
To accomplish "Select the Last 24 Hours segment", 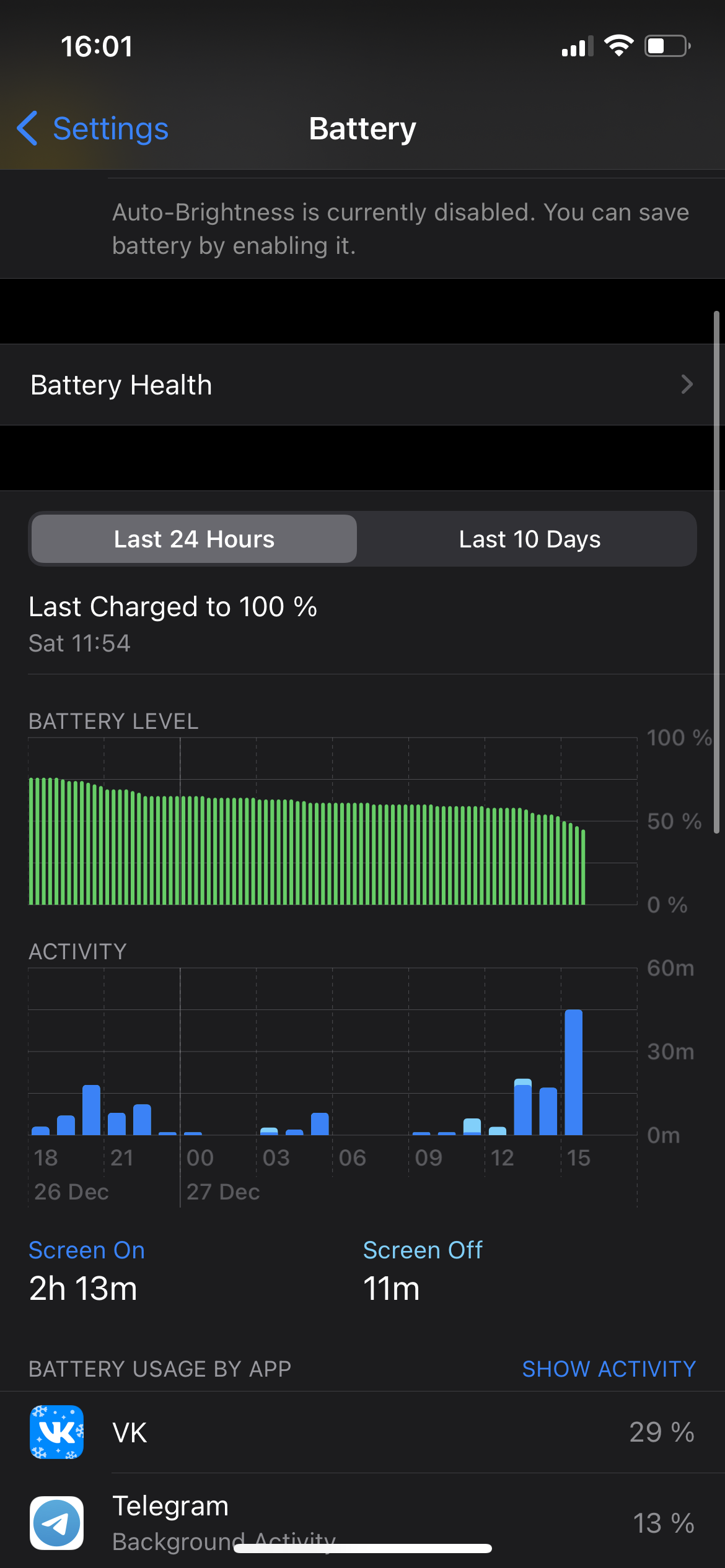I will [x=194, y=539].
